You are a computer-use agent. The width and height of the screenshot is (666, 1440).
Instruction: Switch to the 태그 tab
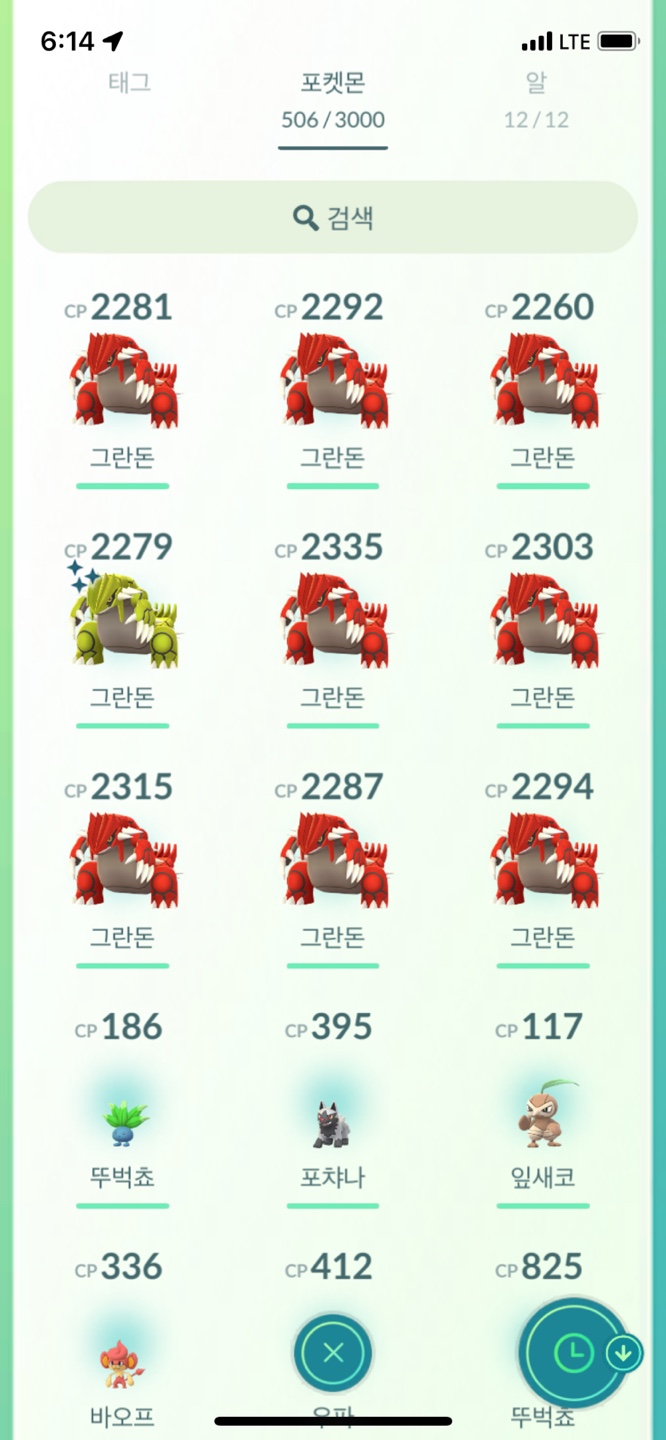click(x=130, y=83)
